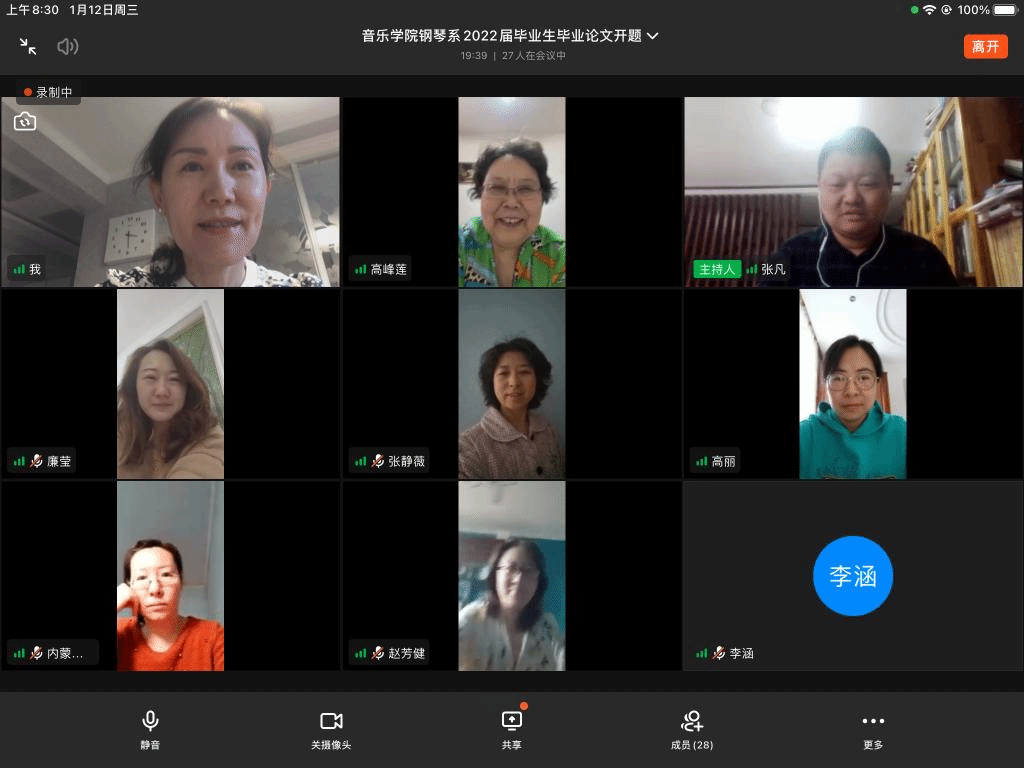This screenshot has height=768, width=1024.
Task: Select 张静薇's video tile
Action: 512,384
